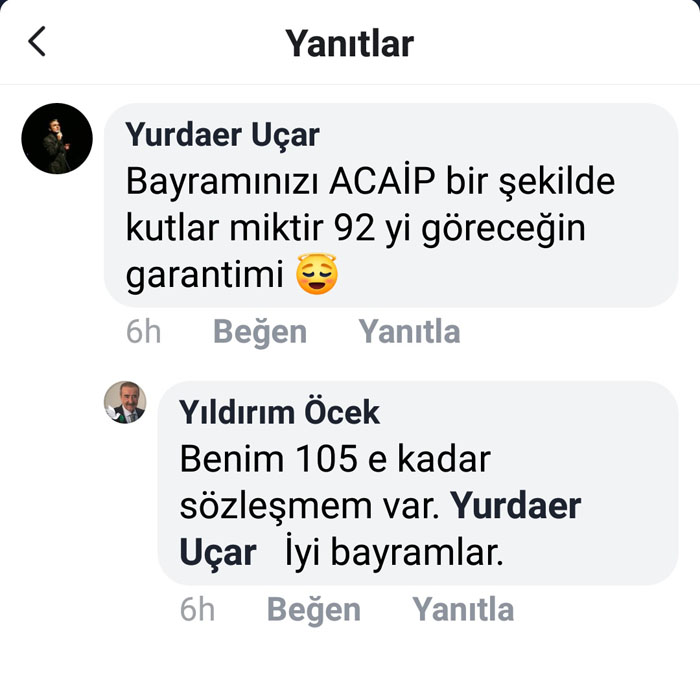Reply to Yurdaer Uçar's comment
Viewport: 700px width, 697px height.
point(409,332)
